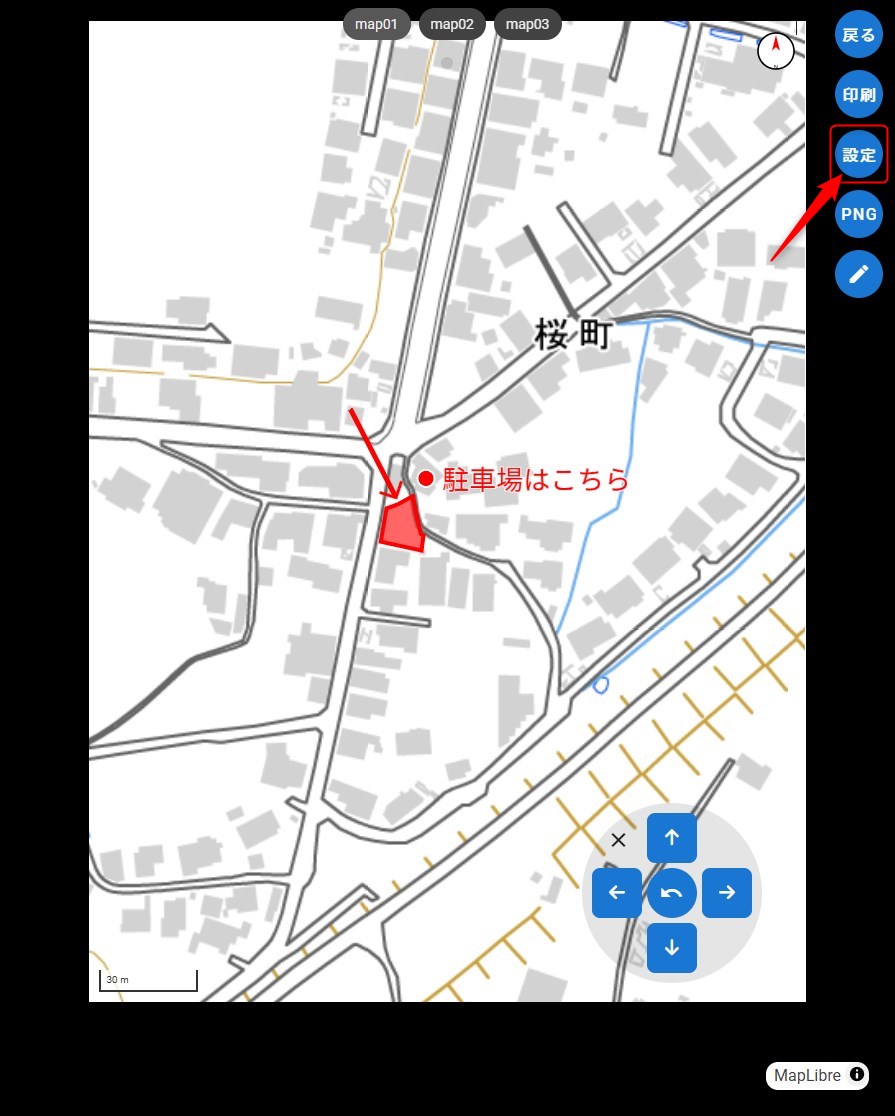895x1116 pixels.
Task: Open 設定 settings
Action: click(858, 155)
